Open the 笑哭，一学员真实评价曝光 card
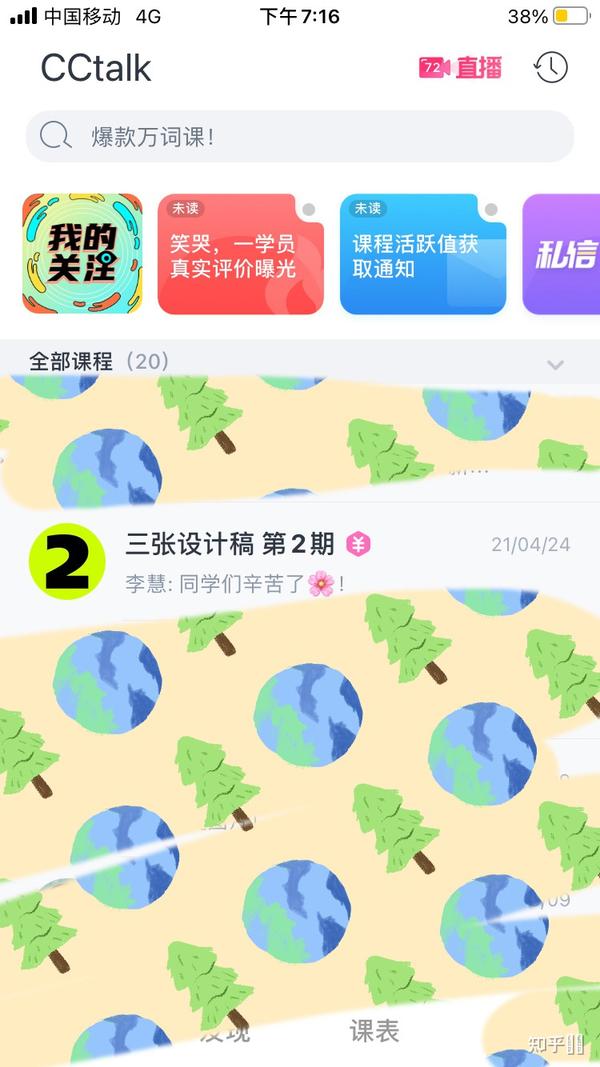 click(x=240, y=254)
